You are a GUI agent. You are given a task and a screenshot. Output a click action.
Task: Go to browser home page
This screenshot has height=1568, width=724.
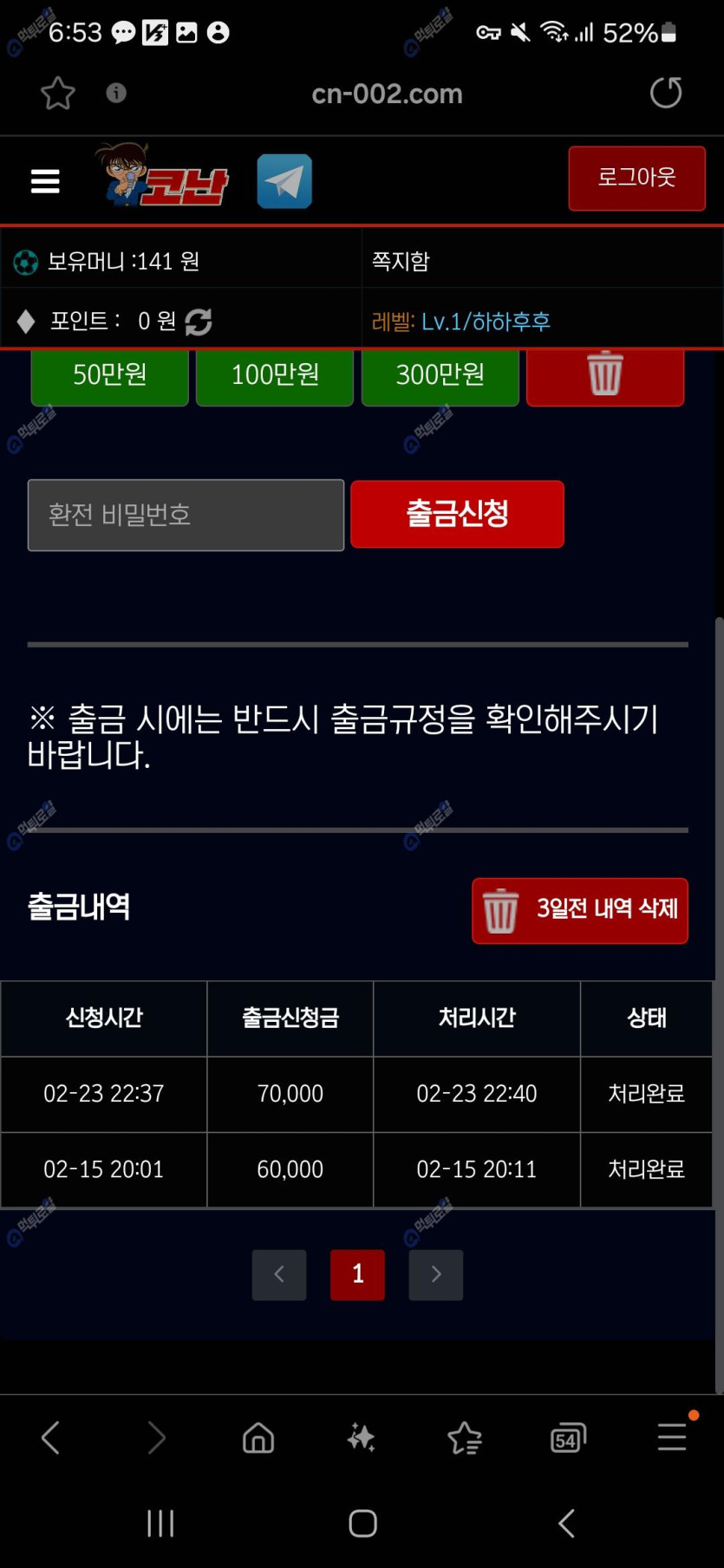click(258, 1438)
